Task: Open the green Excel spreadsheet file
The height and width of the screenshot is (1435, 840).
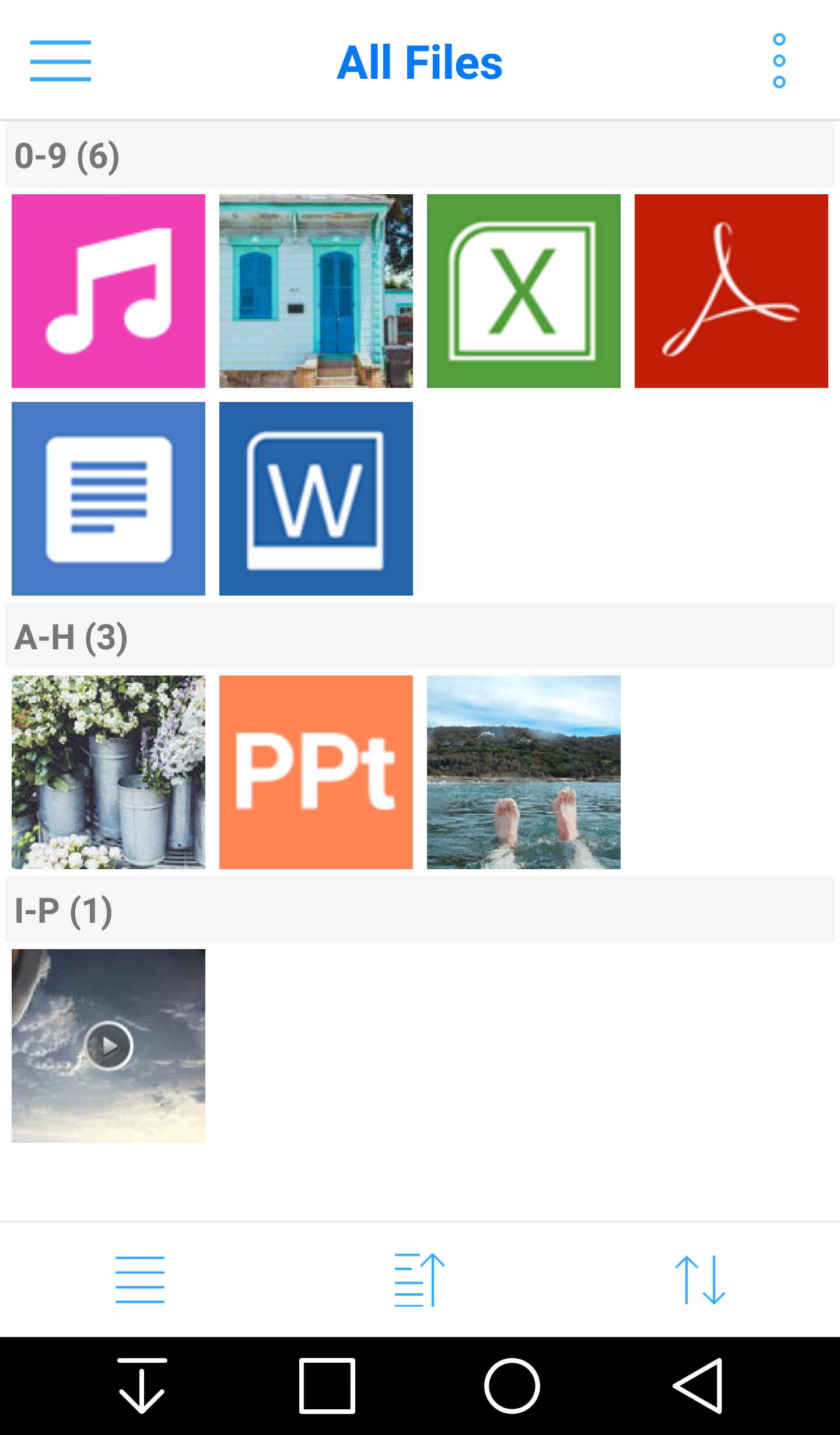Action: point(524,291)
